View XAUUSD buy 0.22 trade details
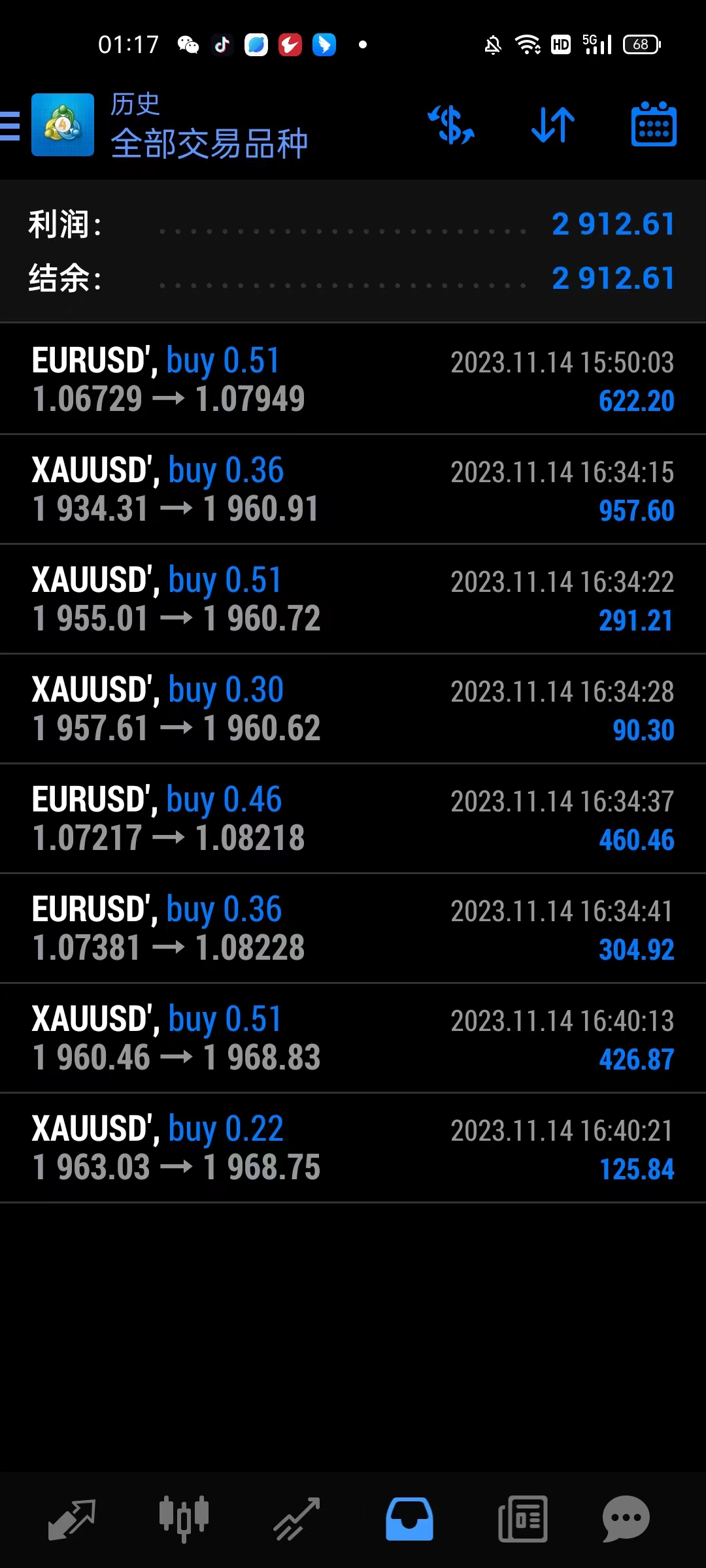Image resolution: width=706 pixels, height=1568 pixels. coord(353,1148)
